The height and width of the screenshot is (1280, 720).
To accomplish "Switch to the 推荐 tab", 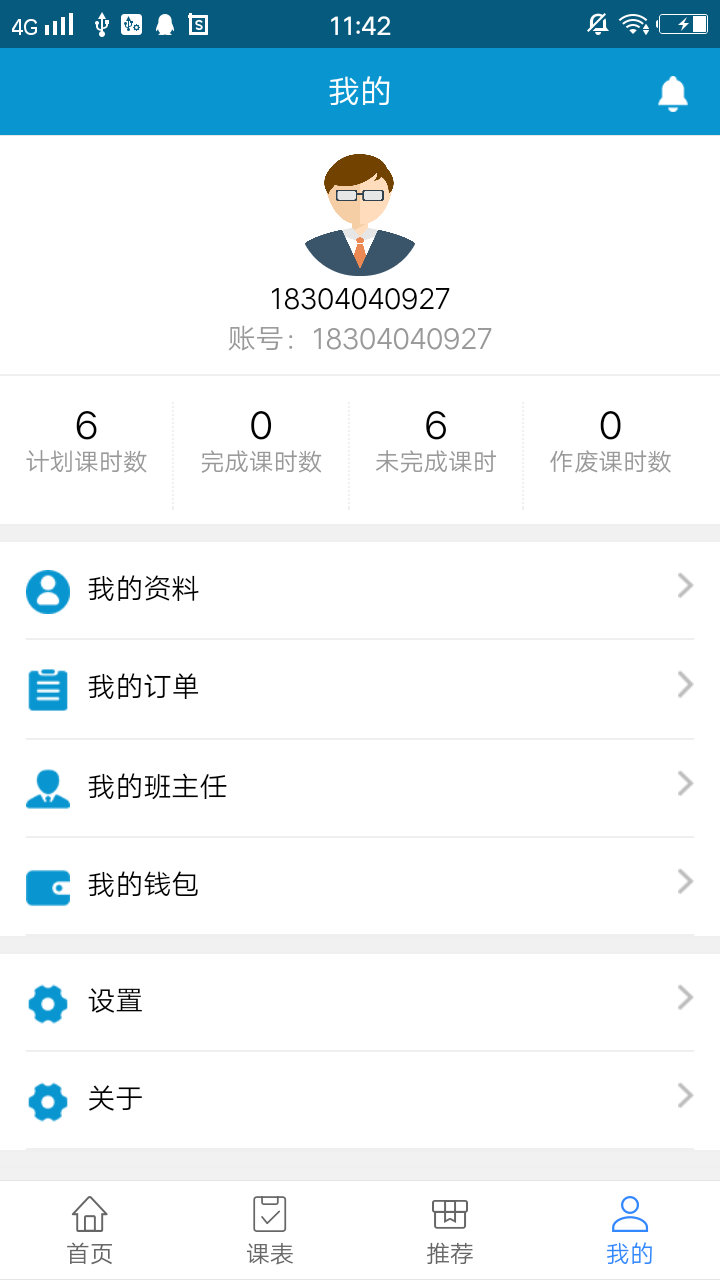I will pyautogui.click(x=450, y=1231).
